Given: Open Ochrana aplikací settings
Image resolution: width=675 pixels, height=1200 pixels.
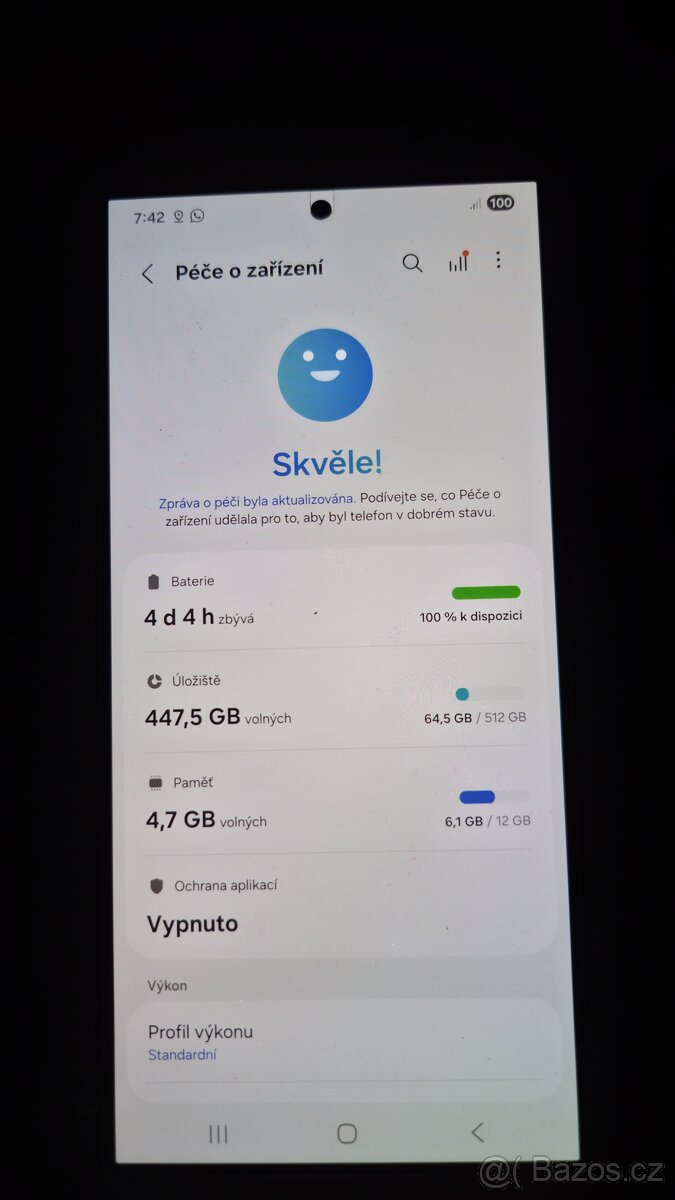Looking at the screenshot, I should click(x=338, y=906).
